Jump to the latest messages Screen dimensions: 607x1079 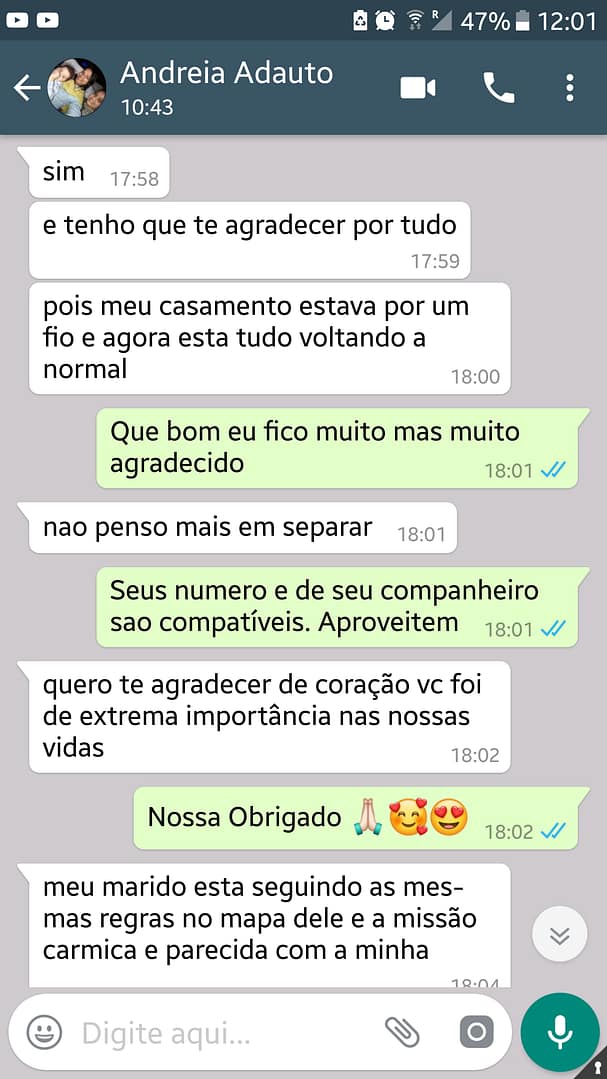point(559,935)
